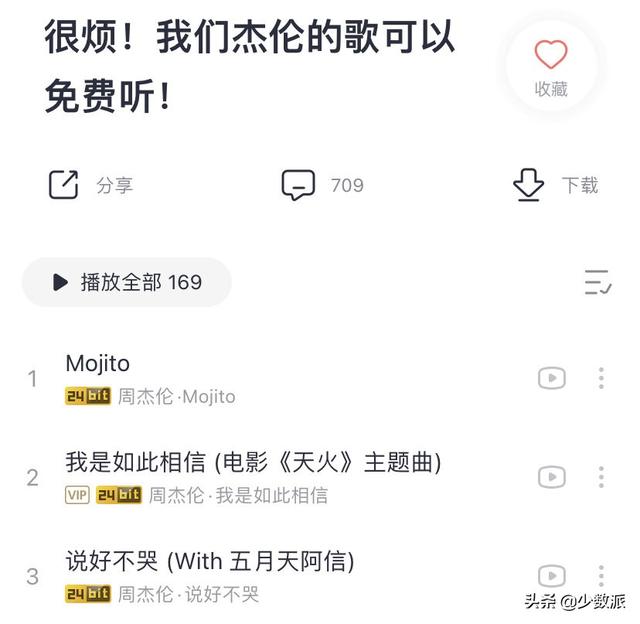This screenshot has width=640, height=624.
Task: Watch the 我是如此相信 music video
Action: pos(551,477)
